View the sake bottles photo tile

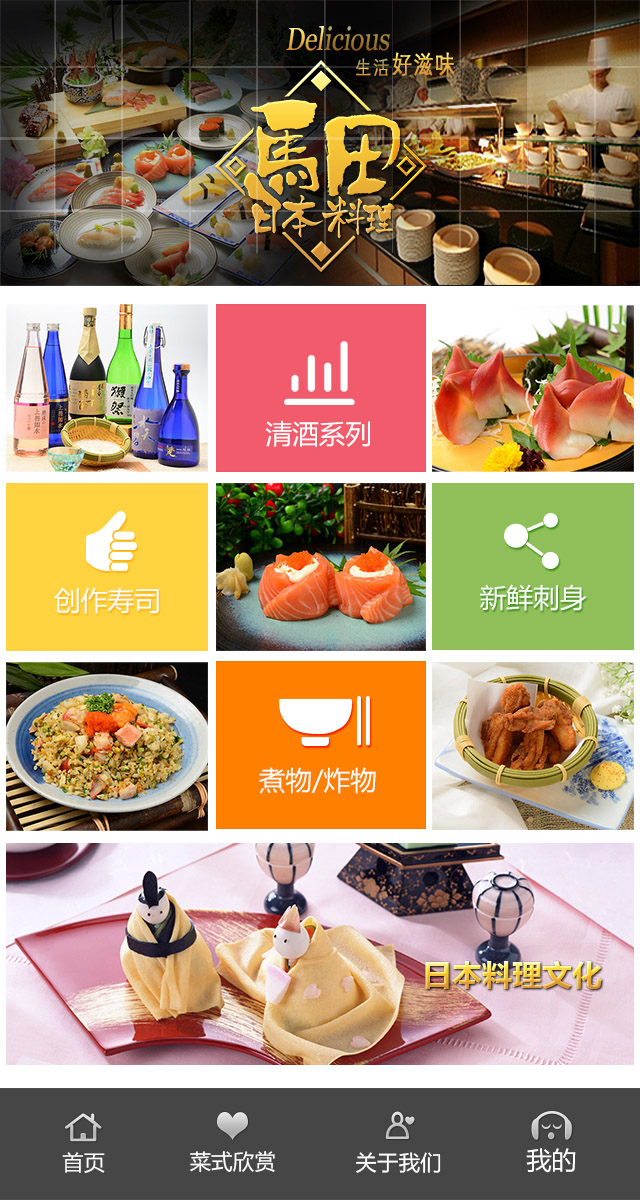point(107,388)
